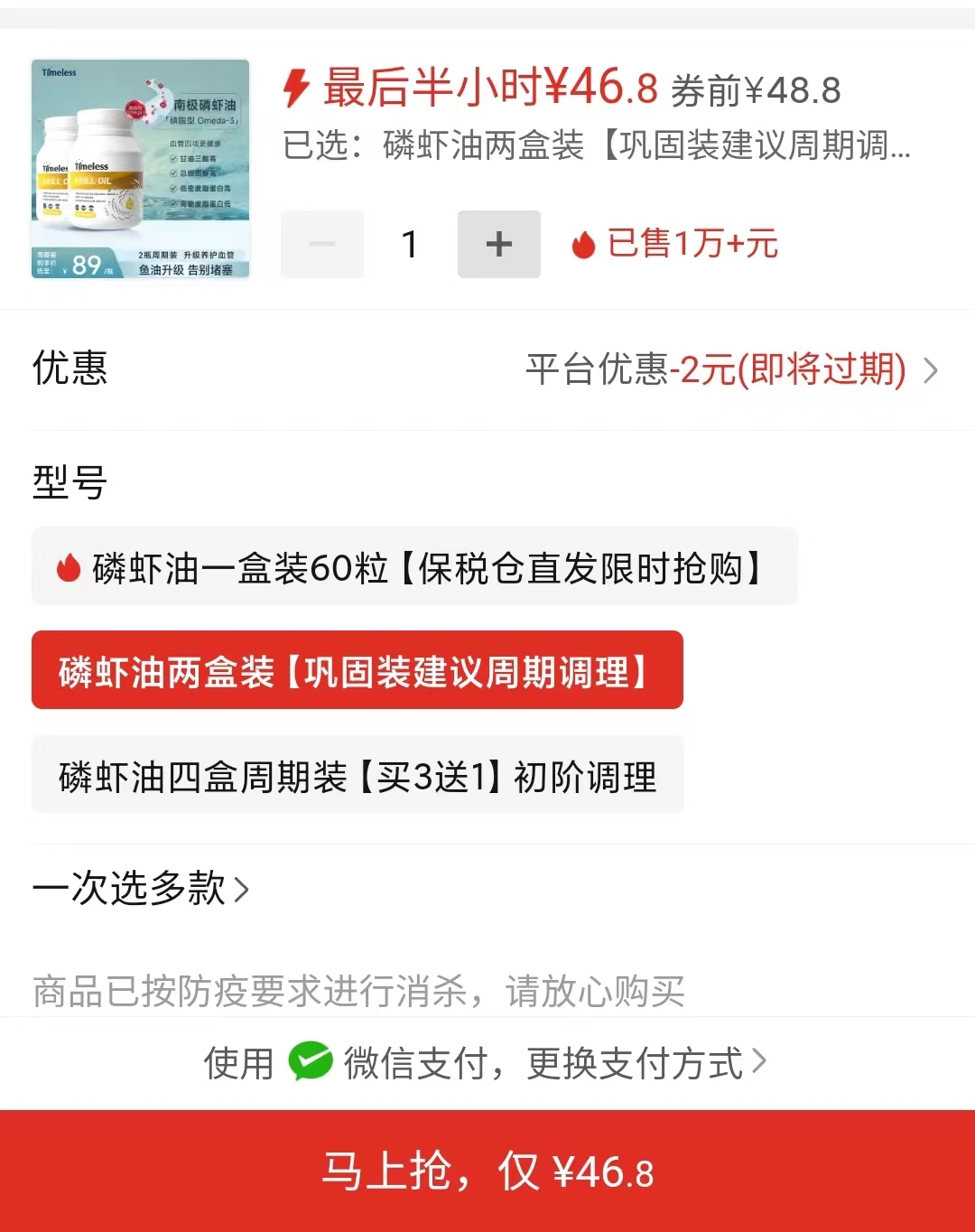Decrease quantity with the minus button
Screen dimensions: 975x1232
(322, 244)
